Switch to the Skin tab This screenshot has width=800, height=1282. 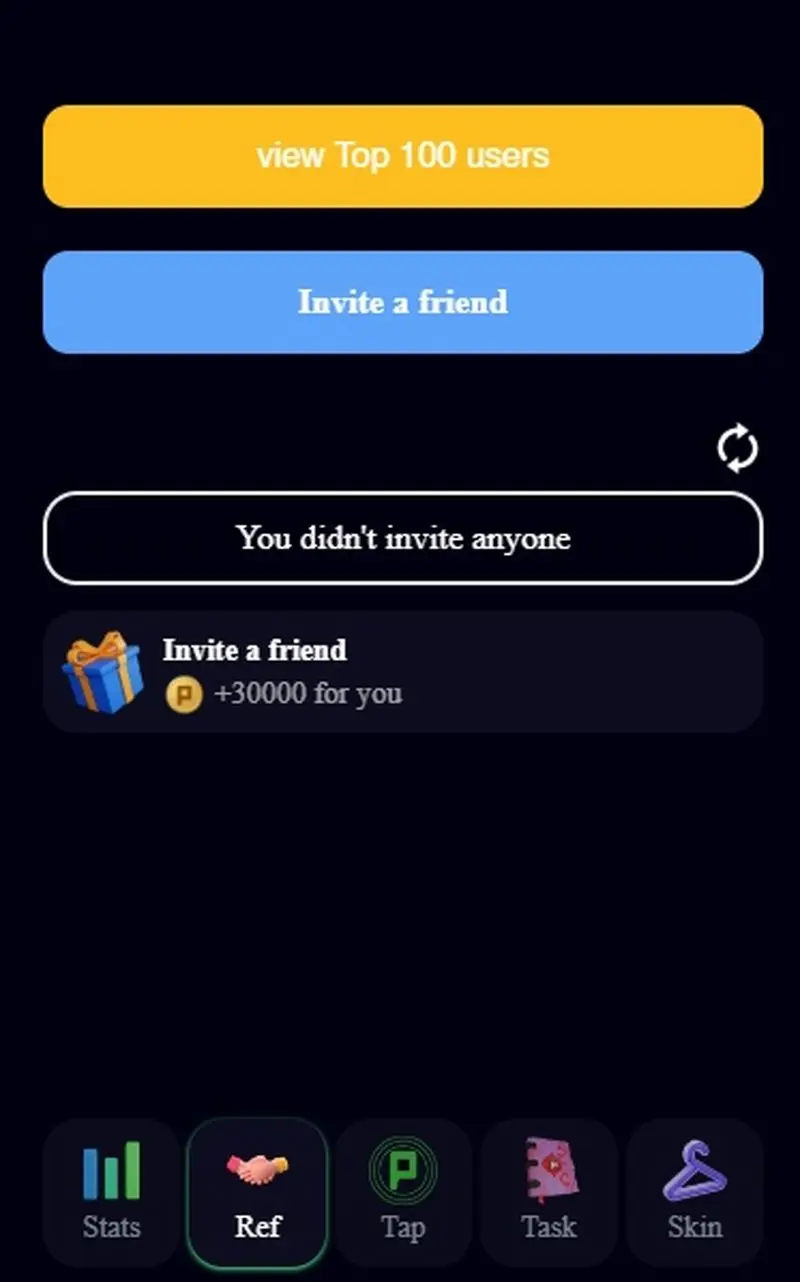click(x=695, y=1192)
